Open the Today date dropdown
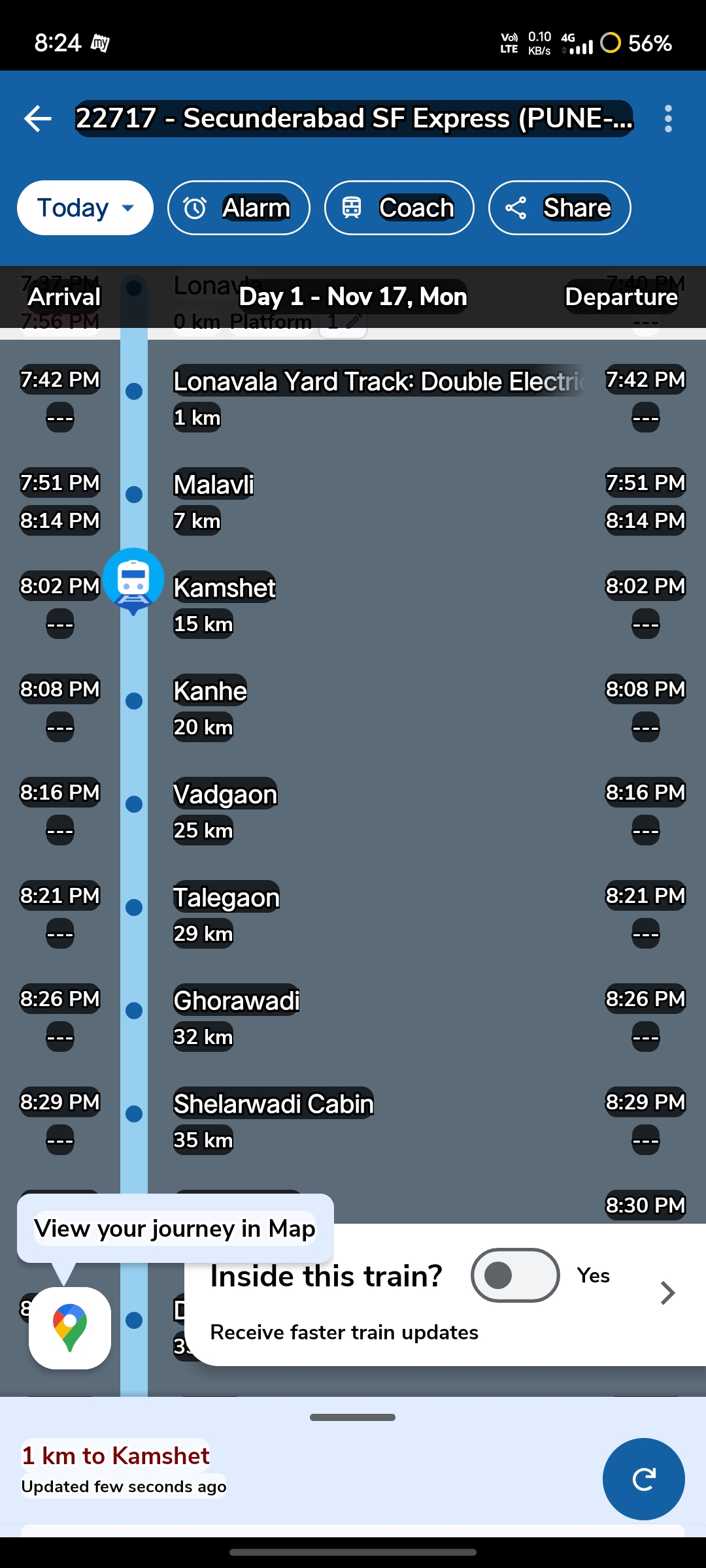Viewport: 706px width, 1568px height. click(85, 208)
